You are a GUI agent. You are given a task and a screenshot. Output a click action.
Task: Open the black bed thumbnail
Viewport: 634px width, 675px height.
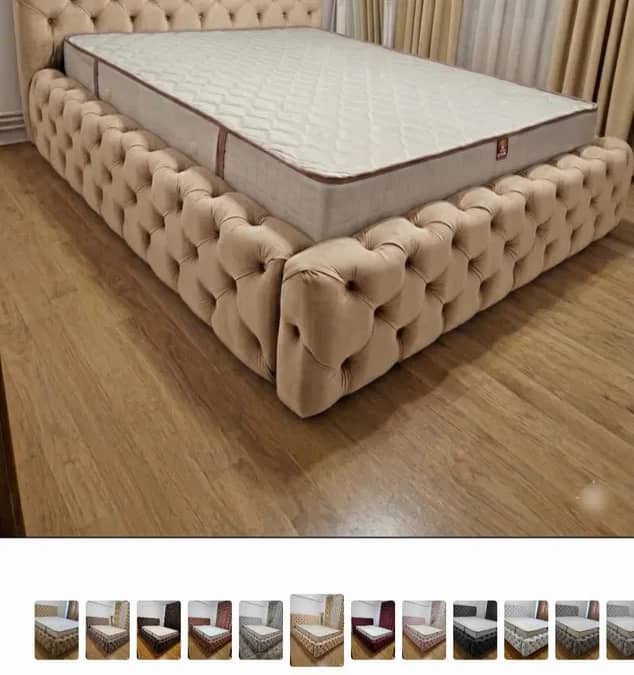coord(475,629)
